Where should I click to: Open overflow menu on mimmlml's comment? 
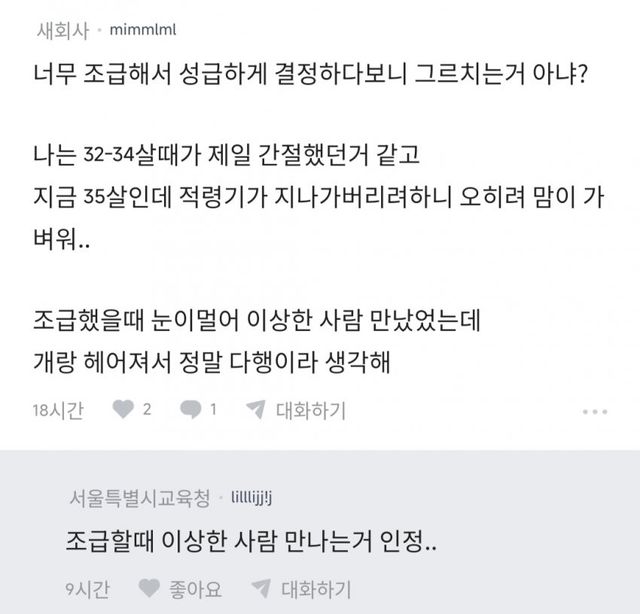coord(594,410)
